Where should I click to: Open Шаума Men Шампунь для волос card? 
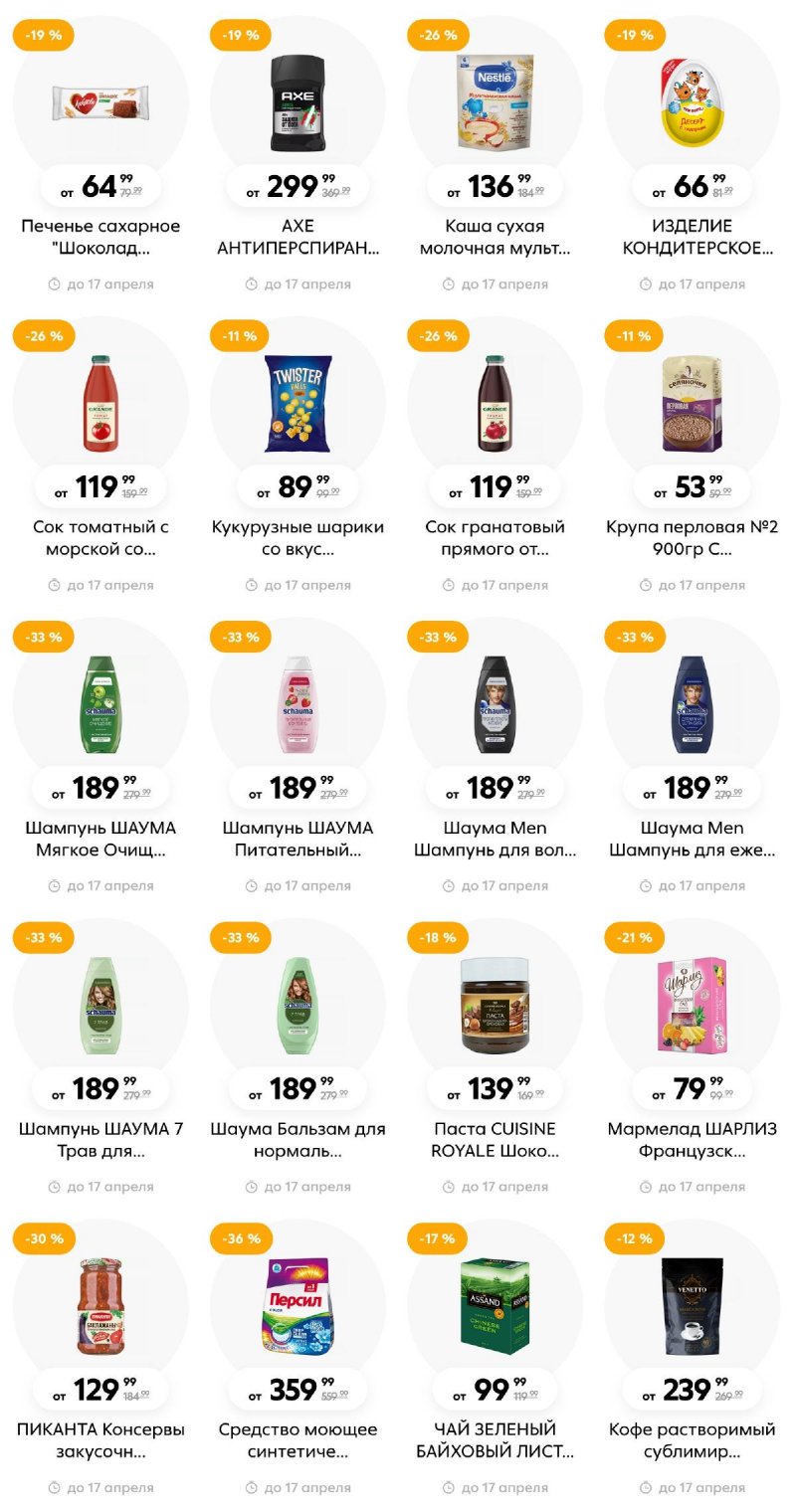click(x=495, y=704)
